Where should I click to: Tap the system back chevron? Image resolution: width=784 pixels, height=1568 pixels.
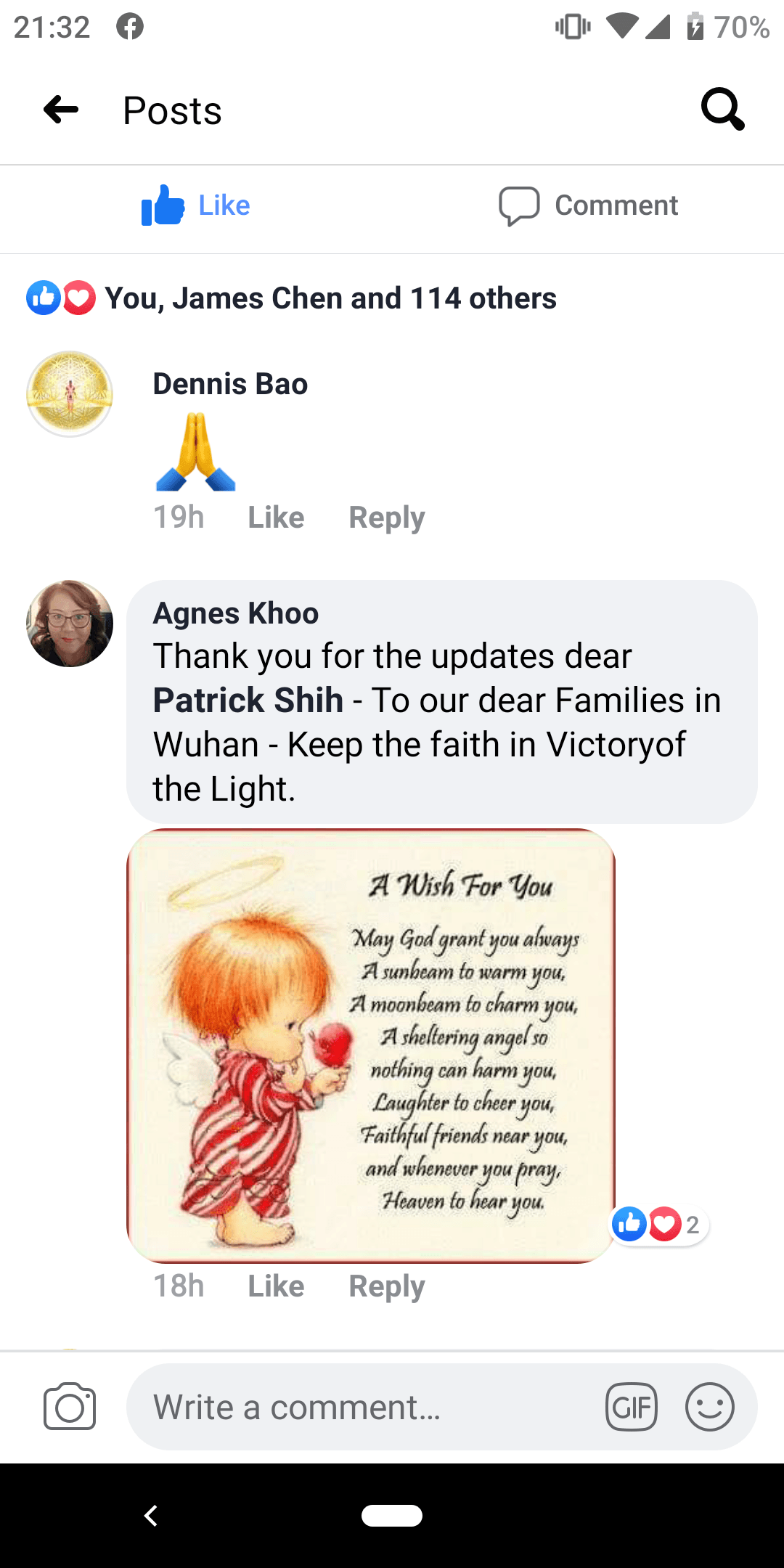click(151, 1516)
